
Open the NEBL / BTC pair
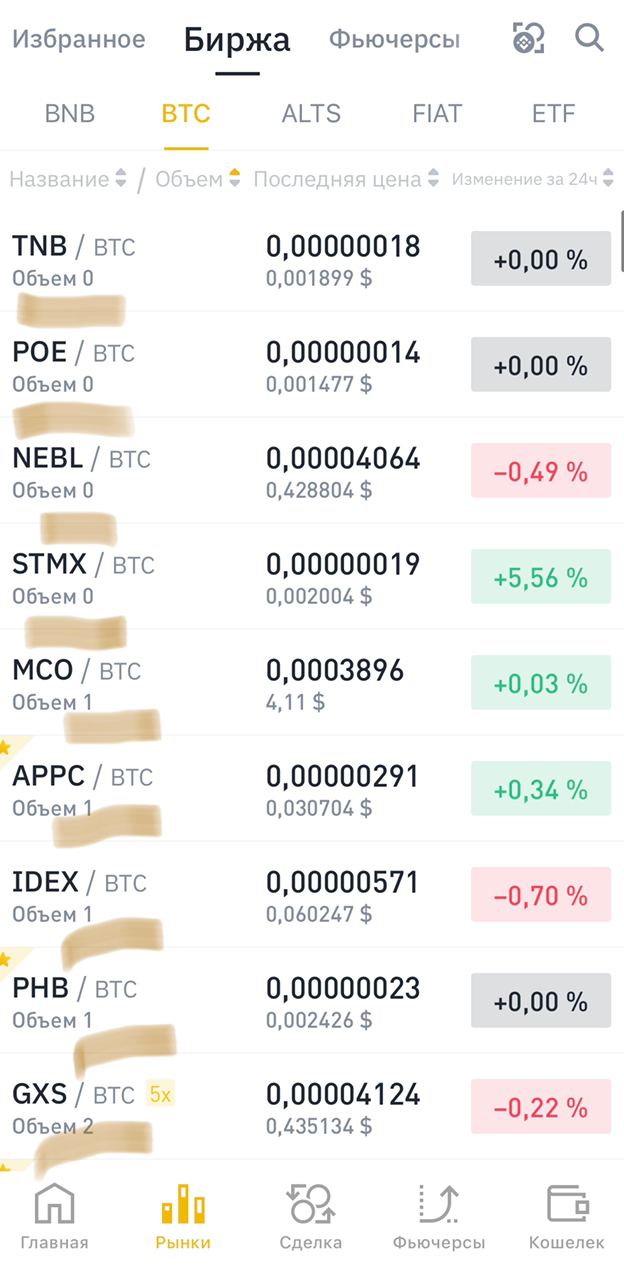pyautogui.click(x=312, y=471)
